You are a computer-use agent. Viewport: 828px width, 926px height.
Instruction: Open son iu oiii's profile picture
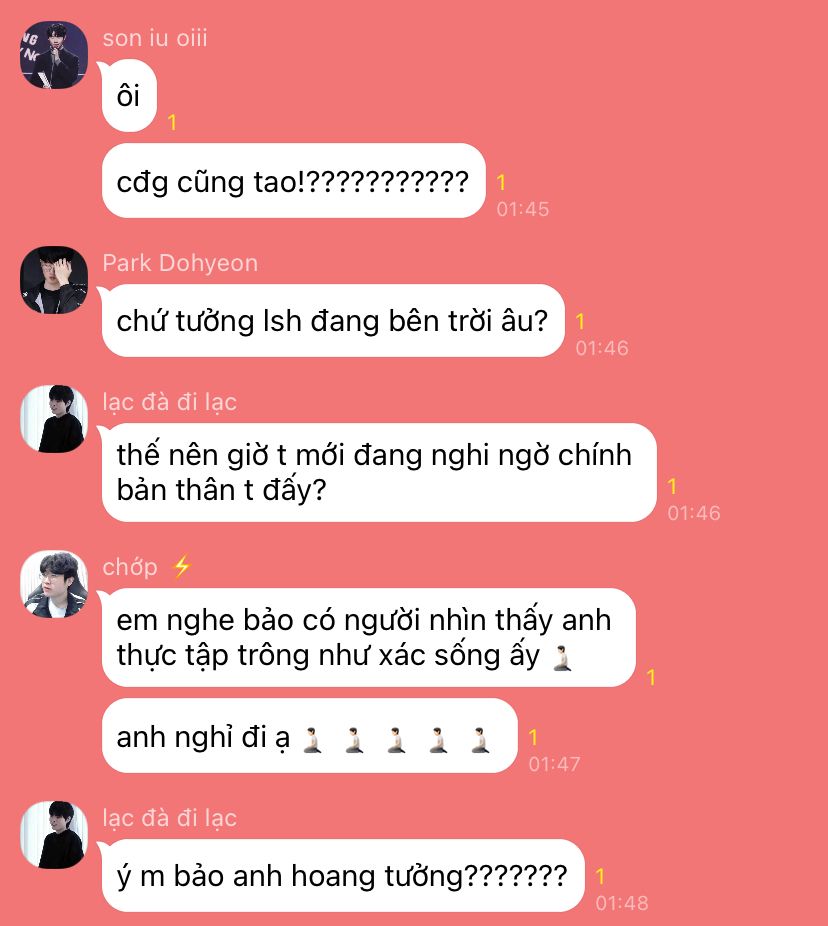pyautogui.click(x=54, y=55)
